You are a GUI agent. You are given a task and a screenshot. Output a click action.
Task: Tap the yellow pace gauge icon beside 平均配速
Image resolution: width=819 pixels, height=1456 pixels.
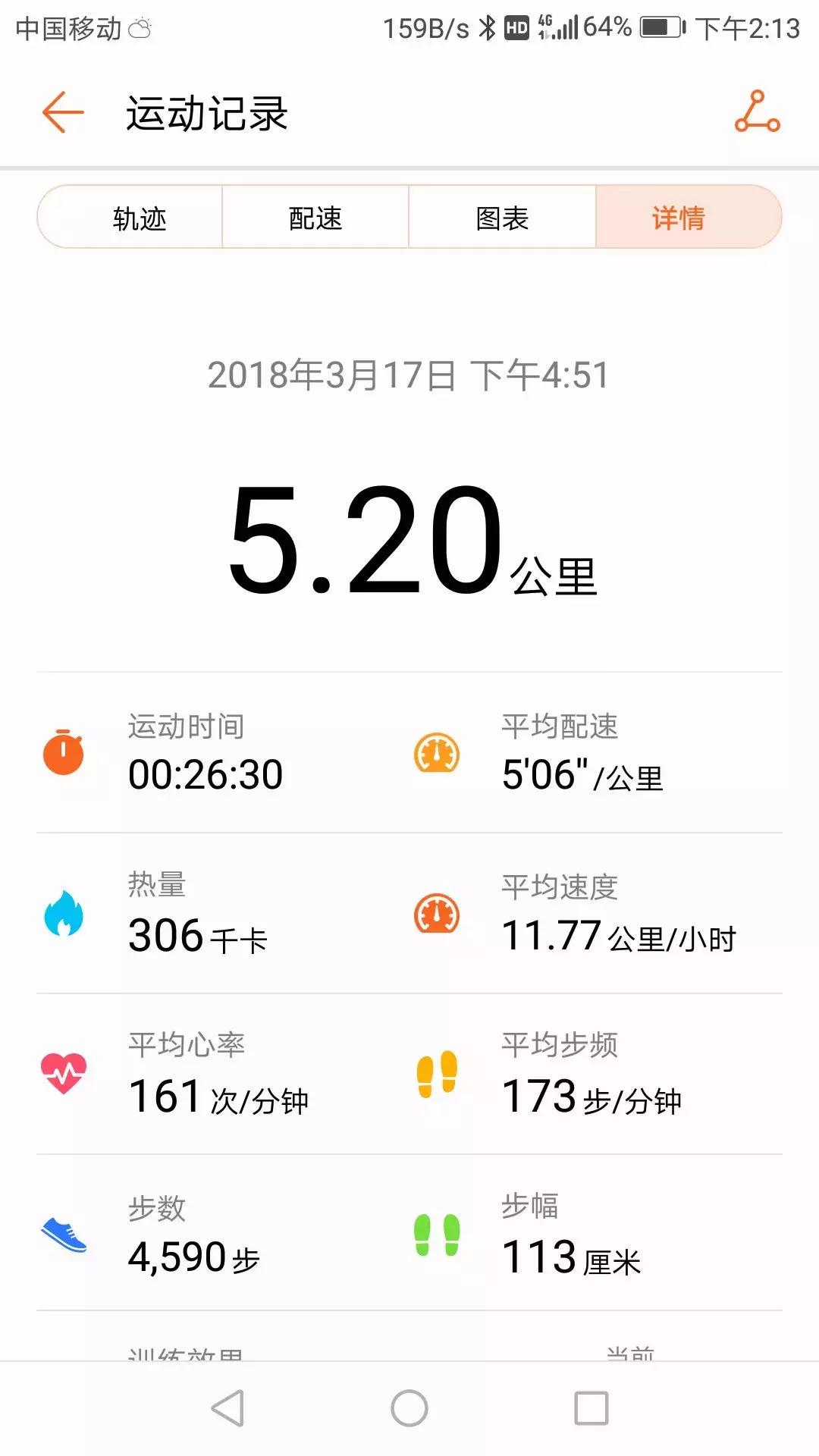point(436,755)
